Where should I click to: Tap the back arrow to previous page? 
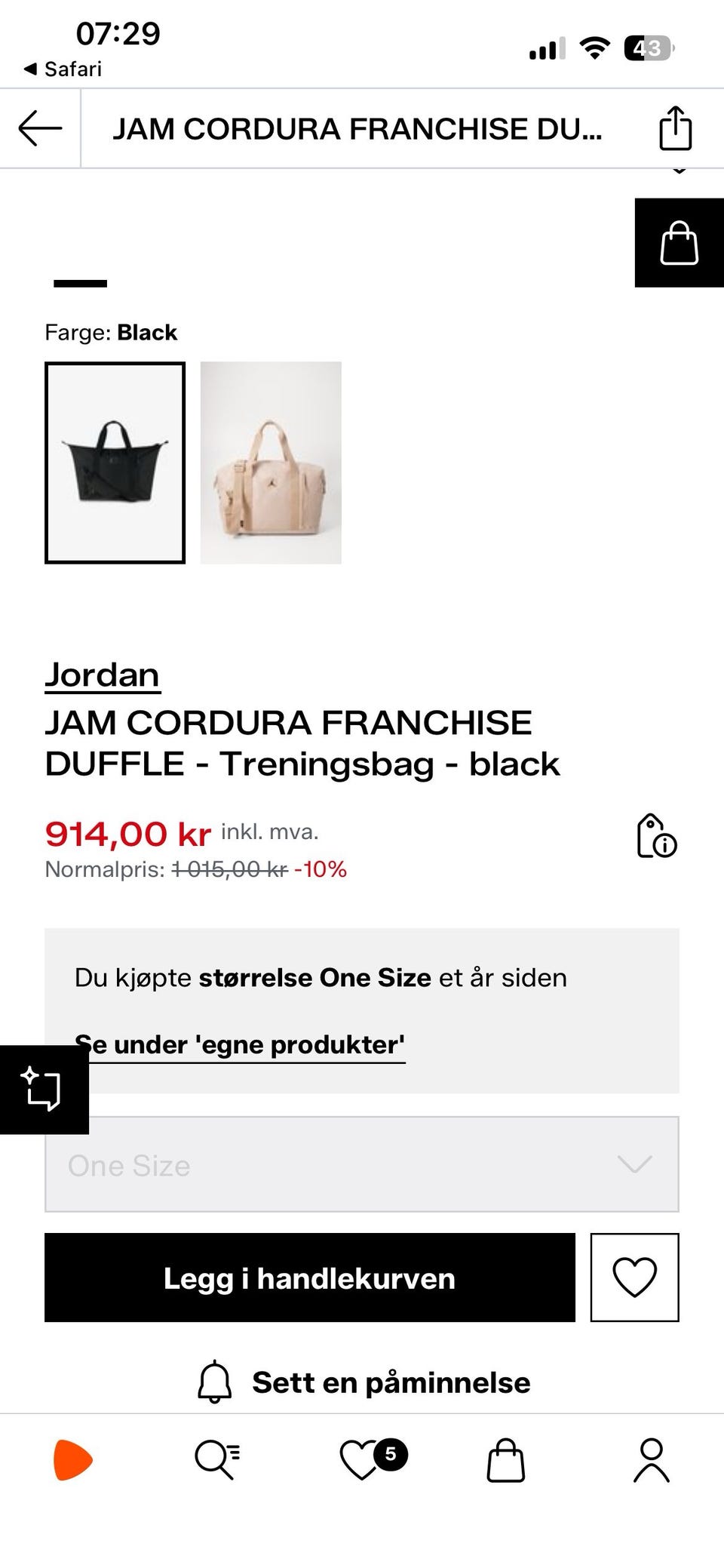(x=39, y=128)
